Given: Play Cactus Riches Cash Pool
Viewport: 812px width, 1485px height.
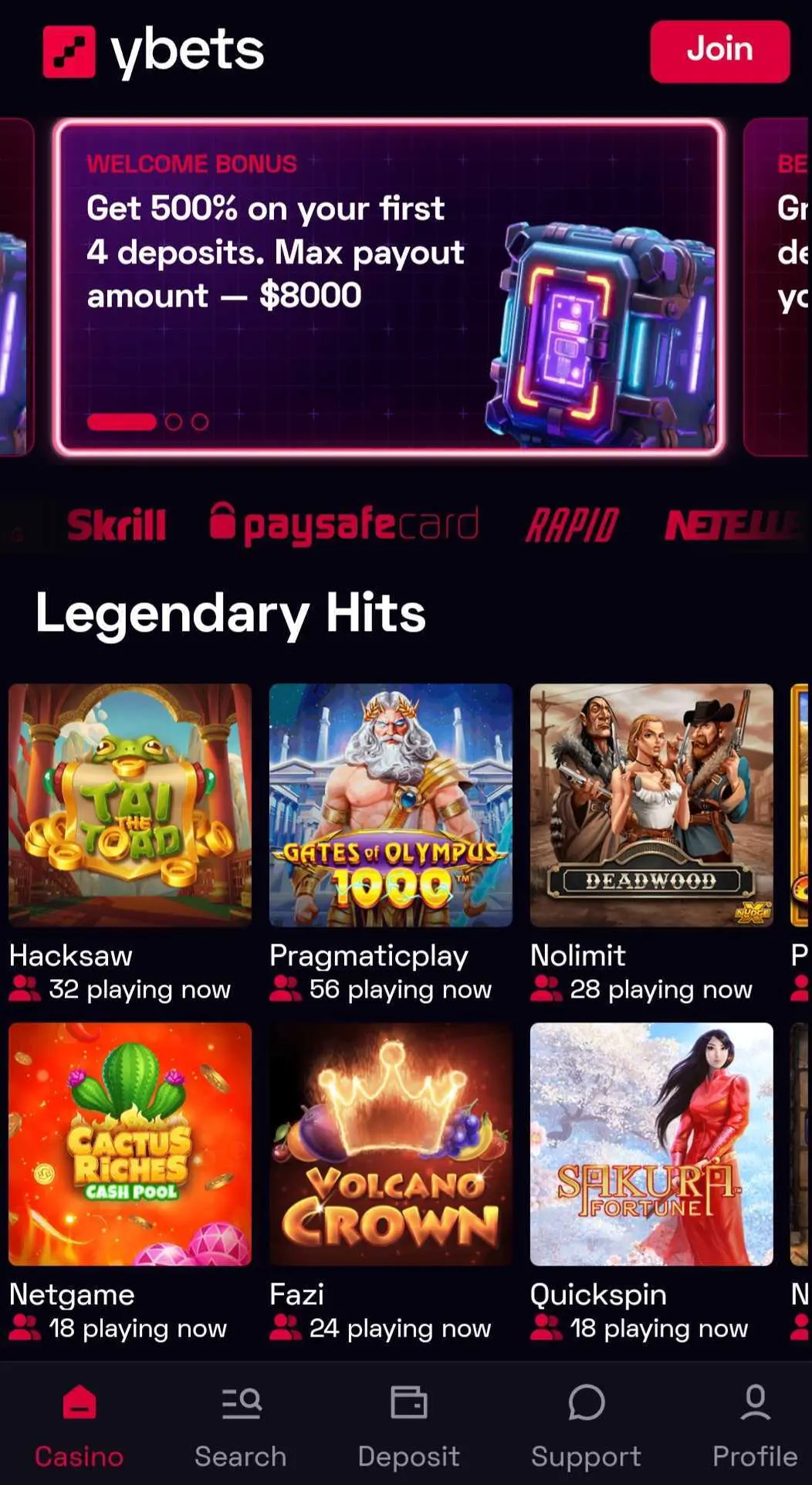Looking at the screenshot, I should point(130,1144).
